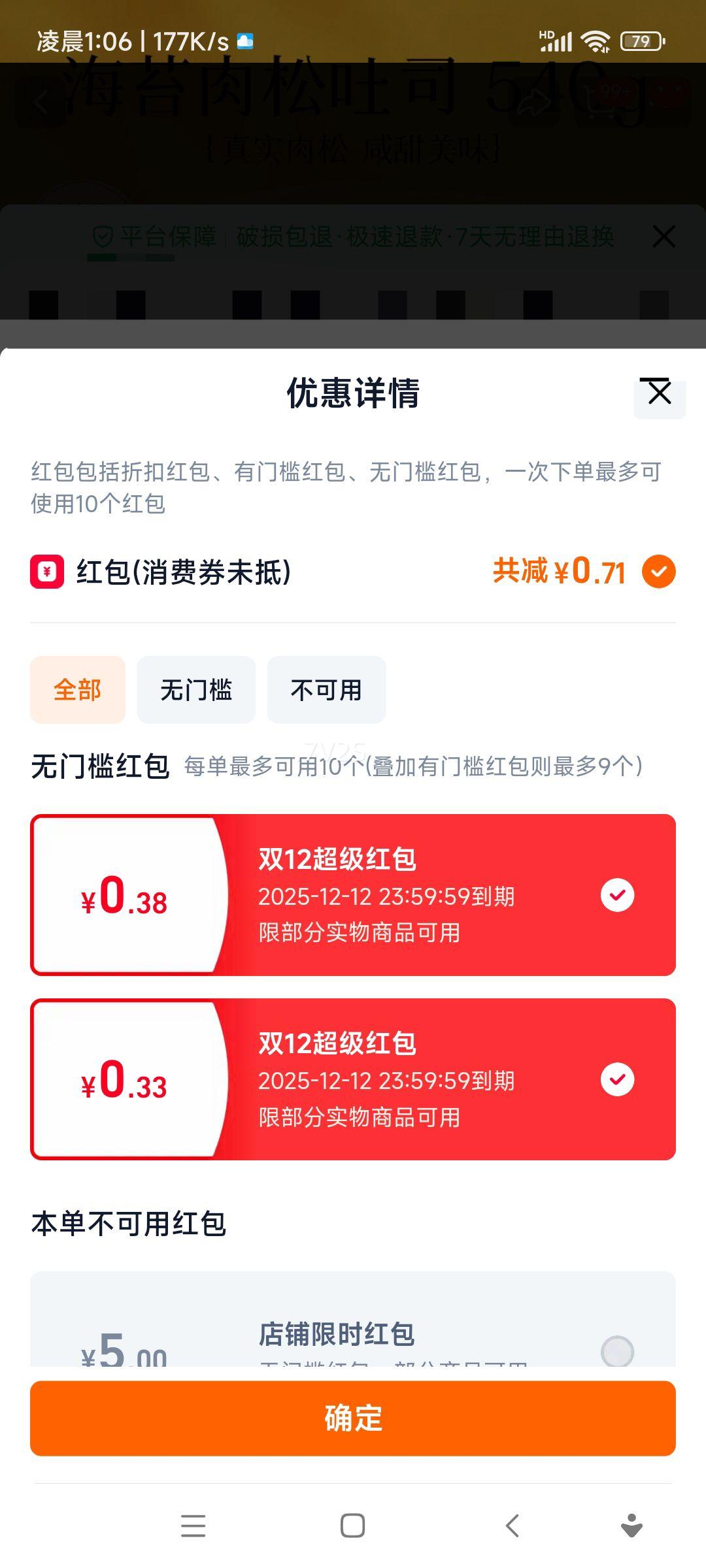Switch to the 无门槛 filter
This screenshot has height=1568, width=706.
196,690
